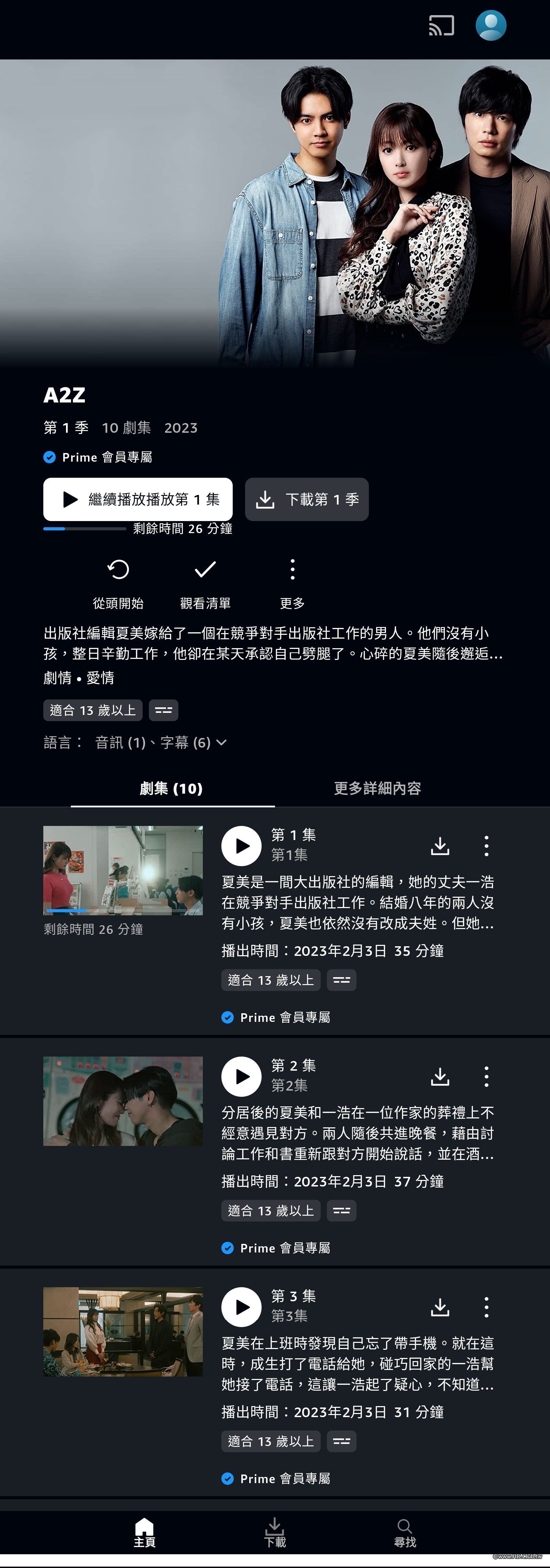Image resolution: width=550 pixels, height=1568 pixels.
Task: Expand the audio and subtitle languages
Action: click(161, 742)
